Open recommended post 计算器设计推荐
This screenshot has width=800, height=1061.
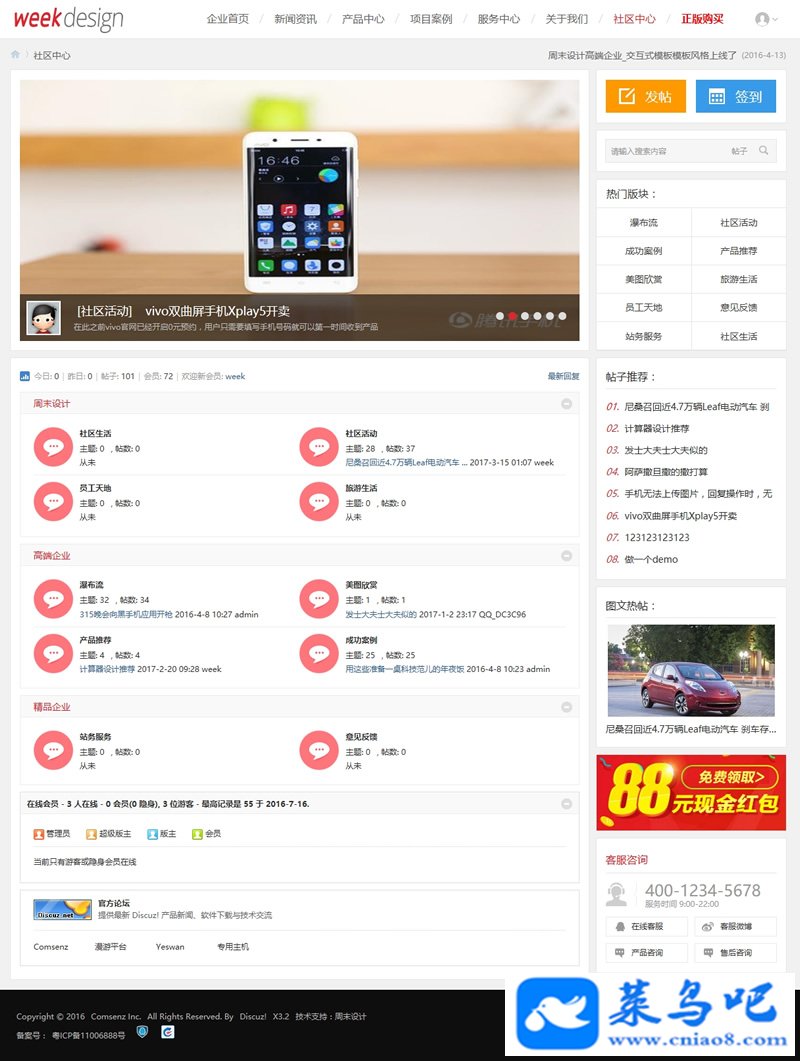click(656, 428)
